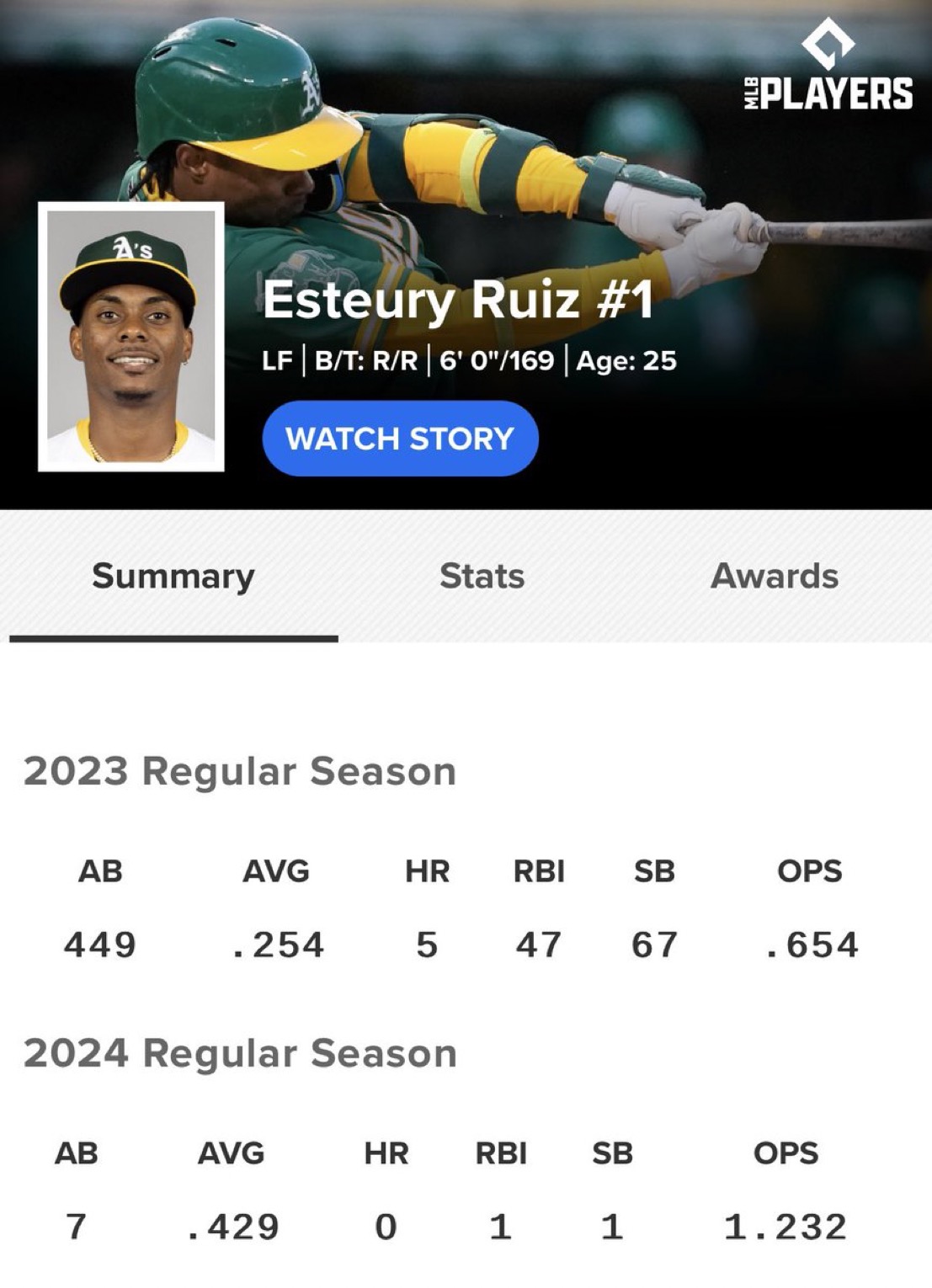Open the Awards tab
The width and height of the screenshot is (932, 1288).
tap(775, 577)
